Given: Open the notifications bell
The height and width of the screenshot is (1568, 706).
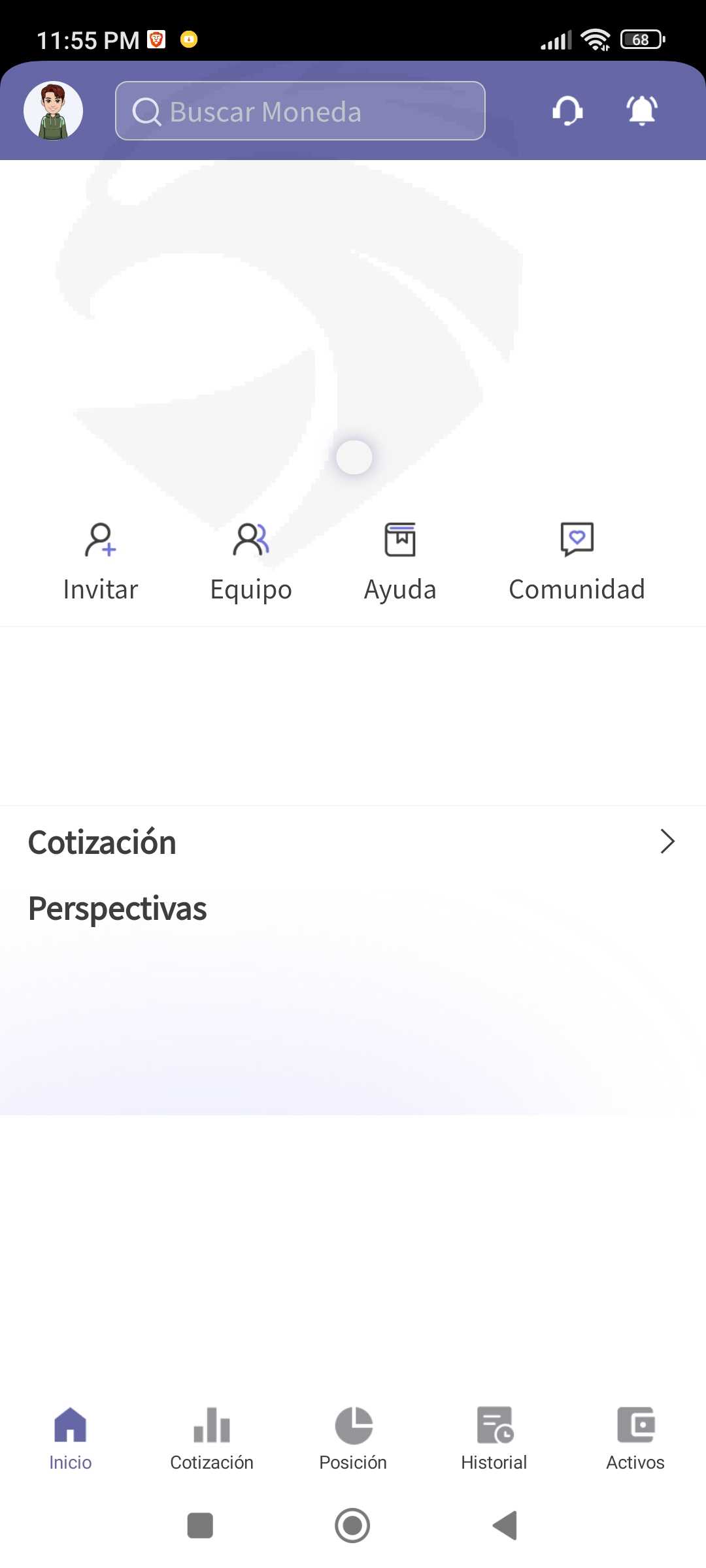Looking at the screenshot, I should tap(641, 110).
